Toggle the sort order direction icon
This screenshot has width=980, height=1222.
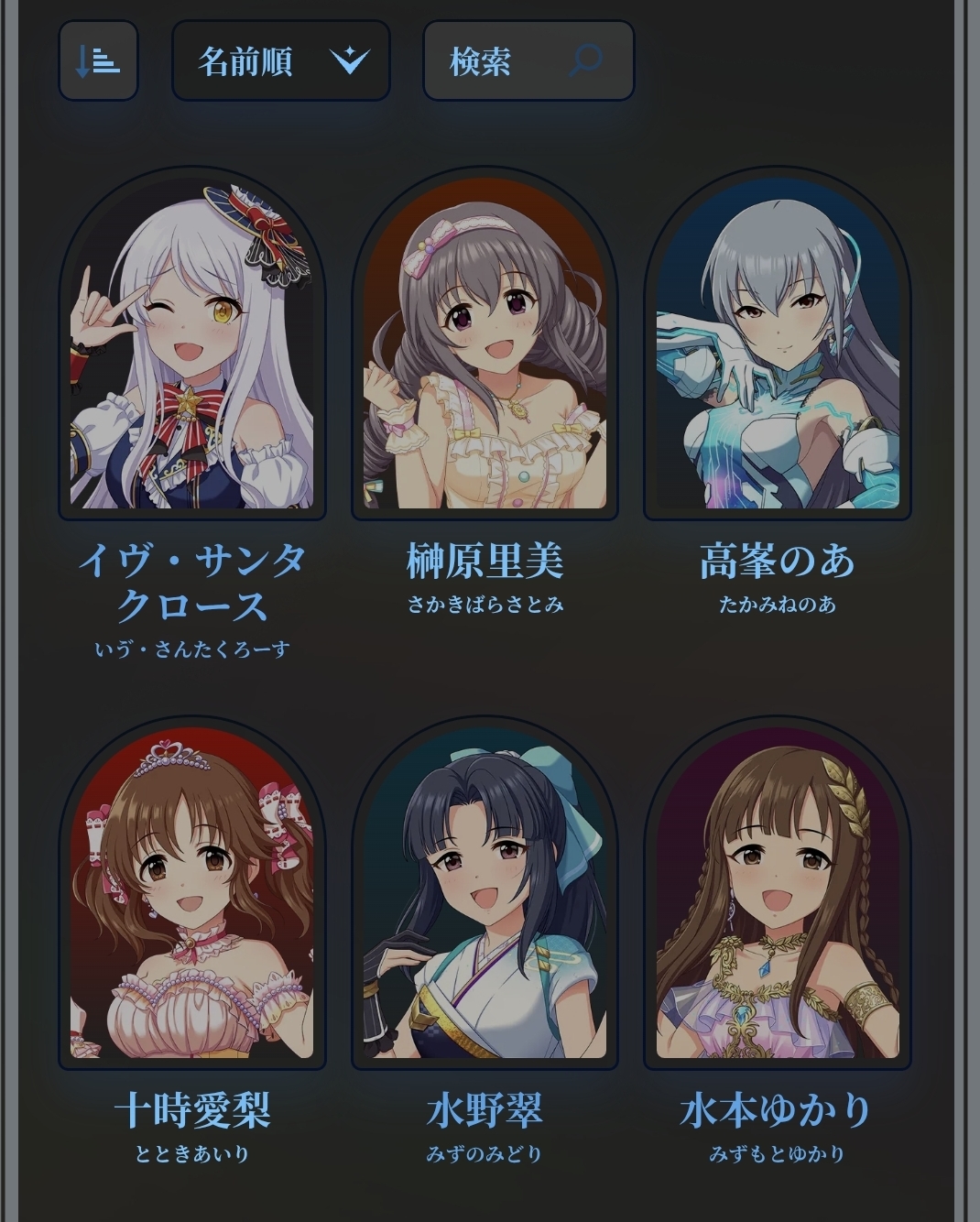click(x=98, y=61)
